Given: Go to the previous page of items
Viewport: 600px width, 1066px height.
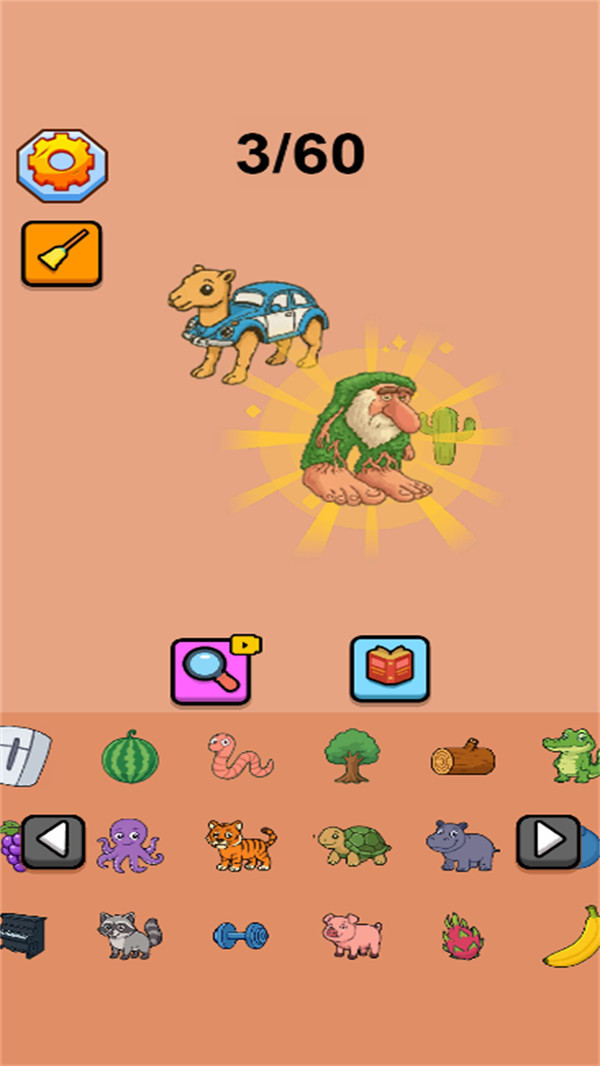Looking at the screenshot, I should point(54,842).
